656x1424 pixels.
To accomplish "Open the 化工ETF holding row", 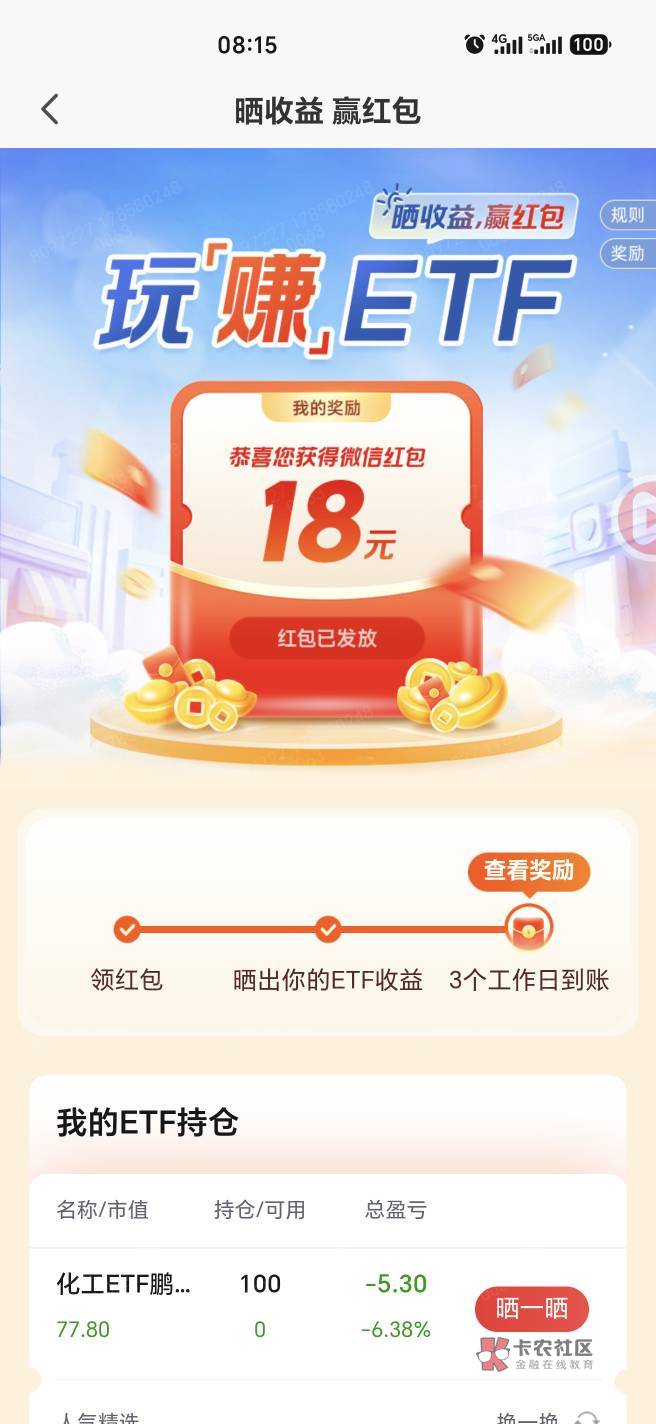I will click(328, 1307).
